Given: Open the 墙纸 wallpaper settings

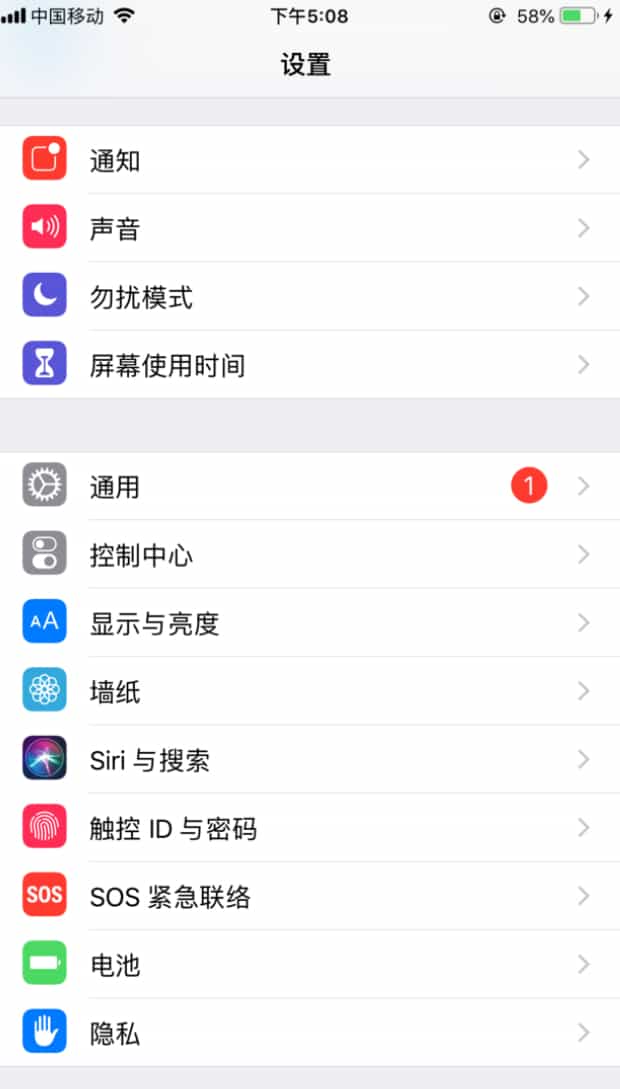Looking at the screenshot, I should [x=310, y=691].
